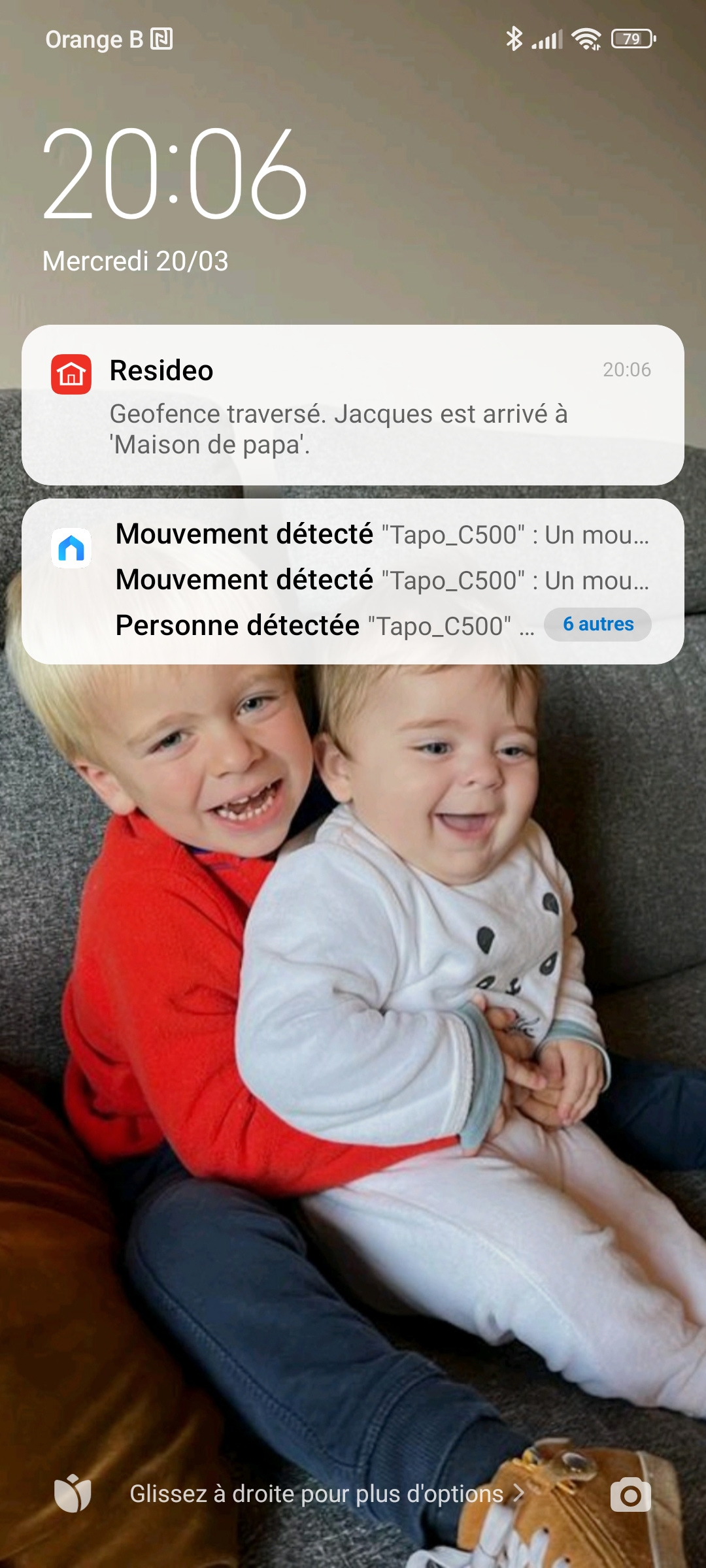This screenshot has height=1568, width=706.
Task: Open the Tapo motion detection notification group
Action: 353,581
